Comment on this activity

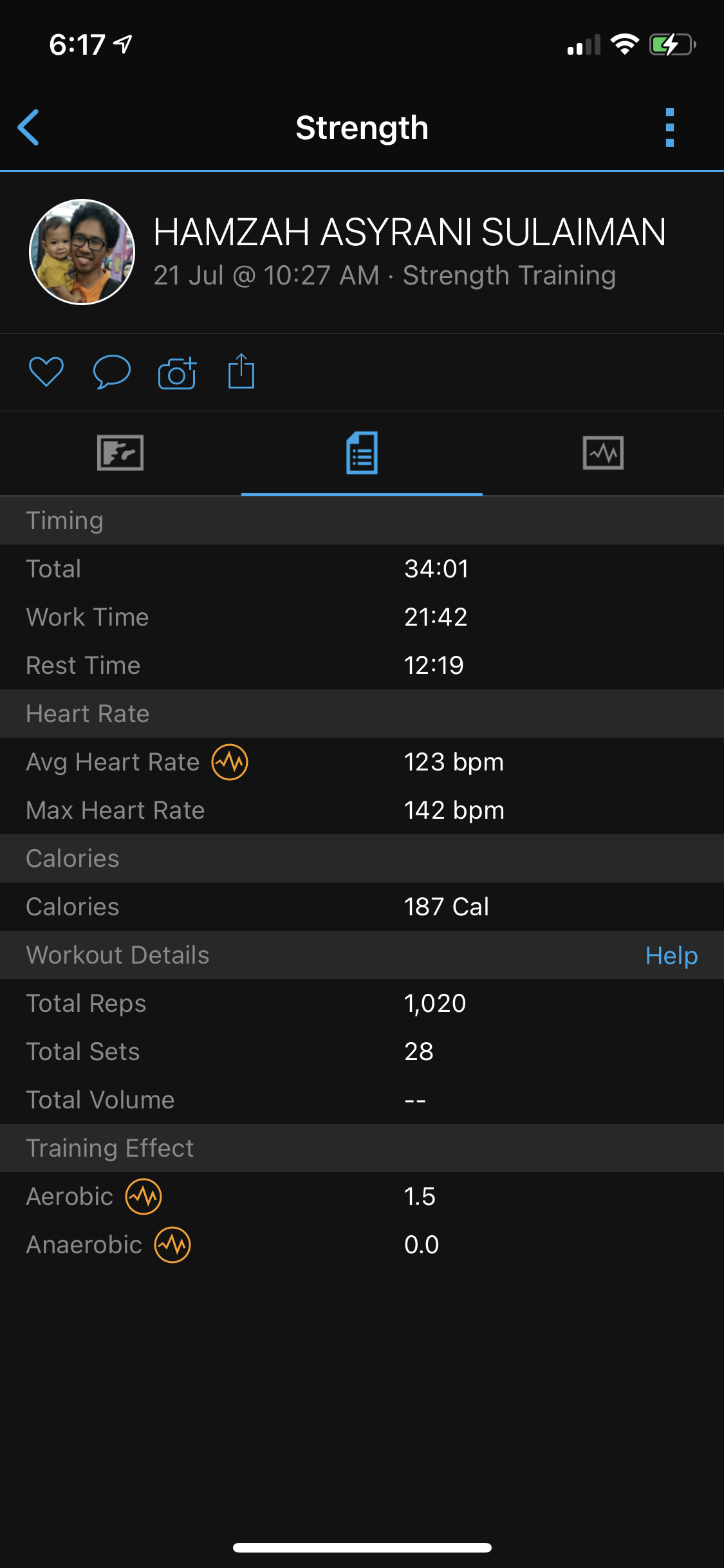112,372
